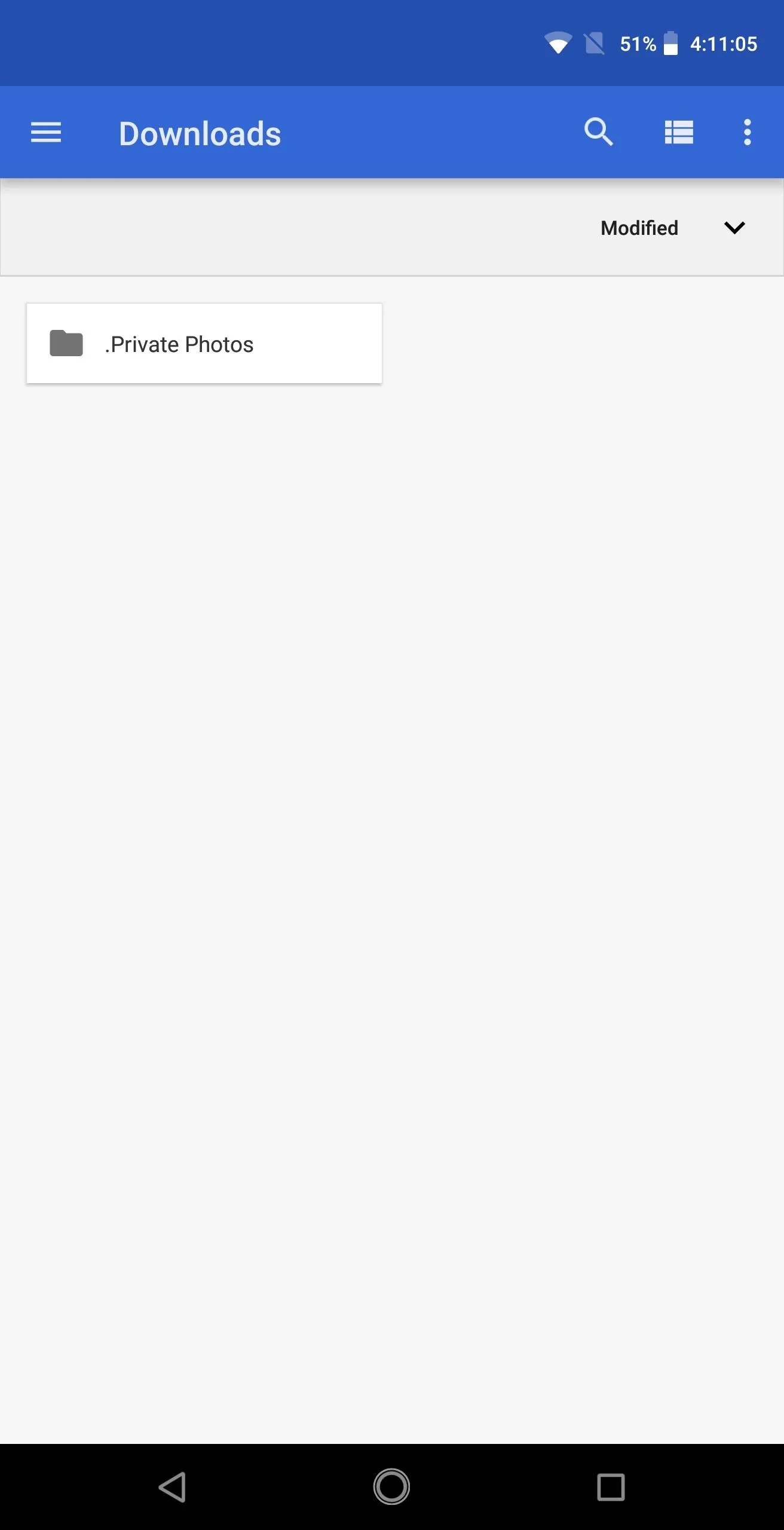The width and height of the screenshot is (784, 1530).
Task: Return to the home screen
Action: pyautogui.click(x=391, y=1487)
